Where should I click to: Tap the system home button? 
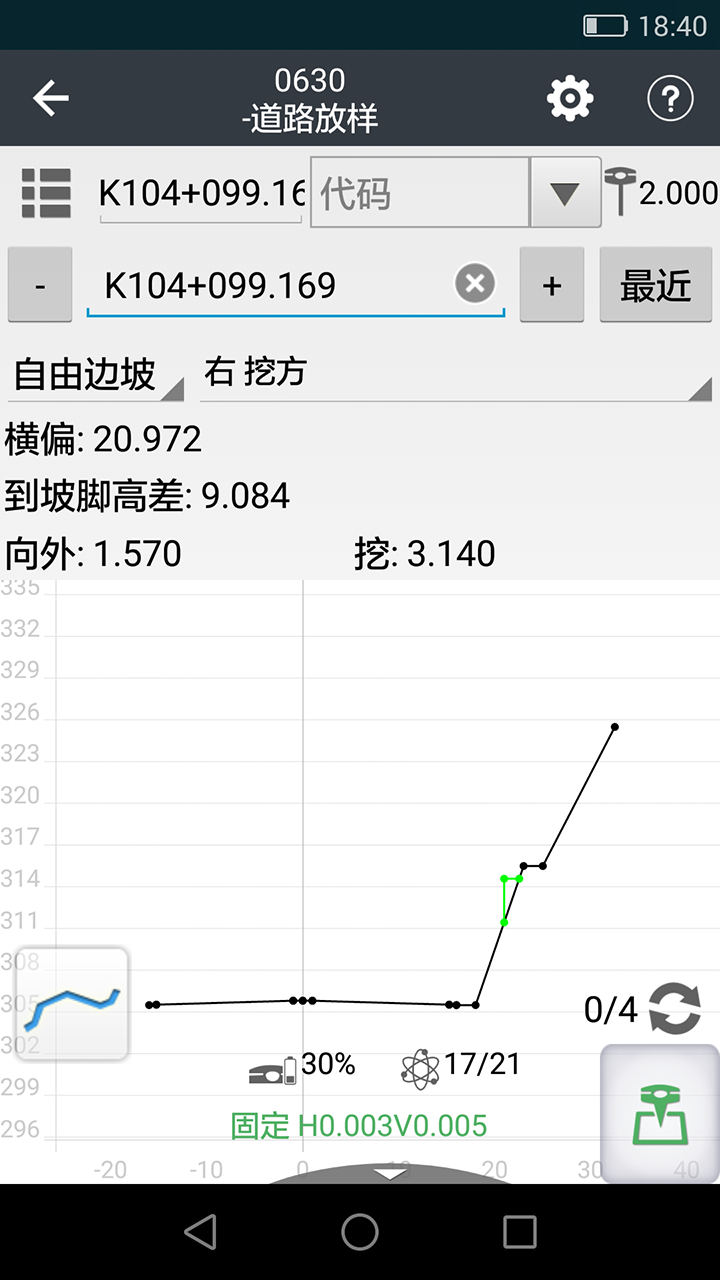tap(360, 1232)
